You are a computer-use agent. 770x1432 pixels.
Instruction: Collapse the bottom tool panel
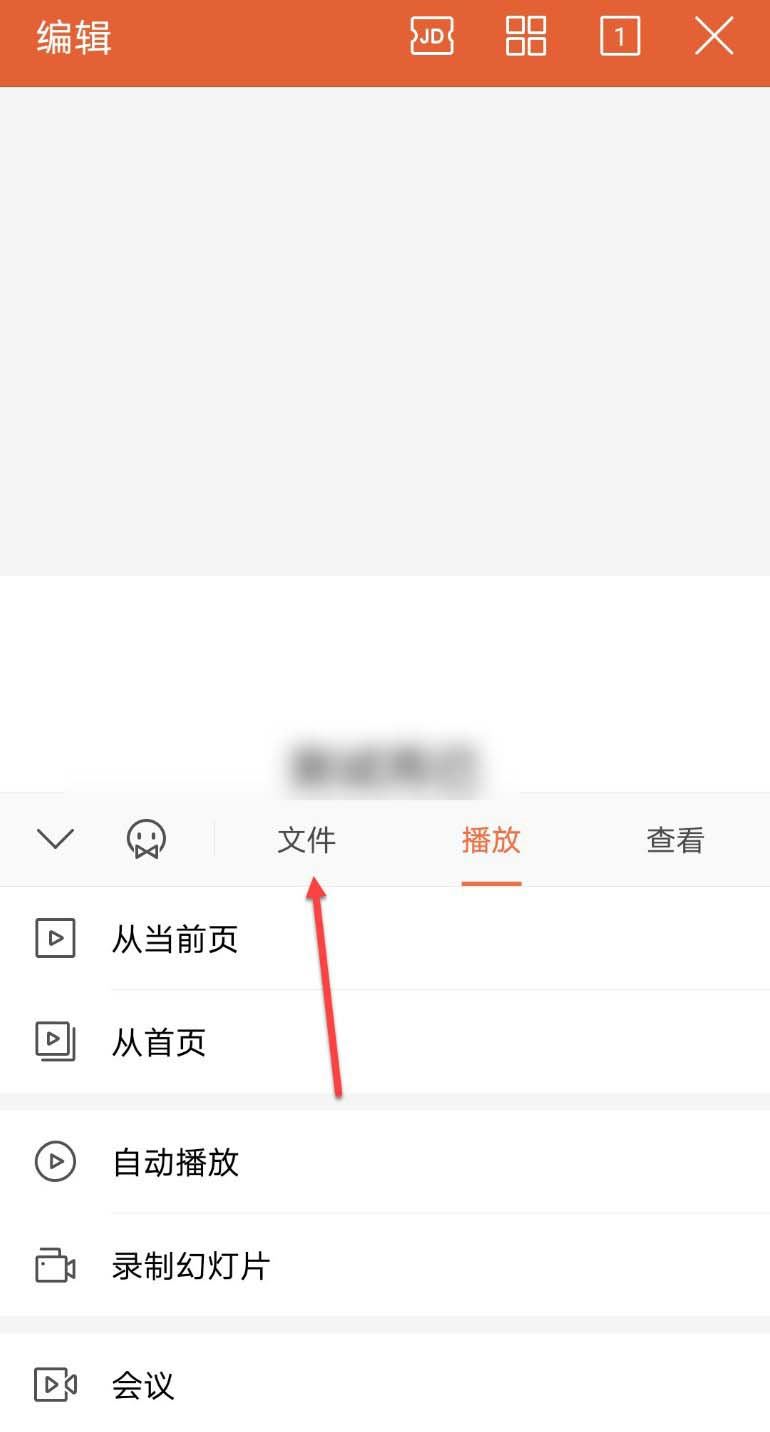55,838
